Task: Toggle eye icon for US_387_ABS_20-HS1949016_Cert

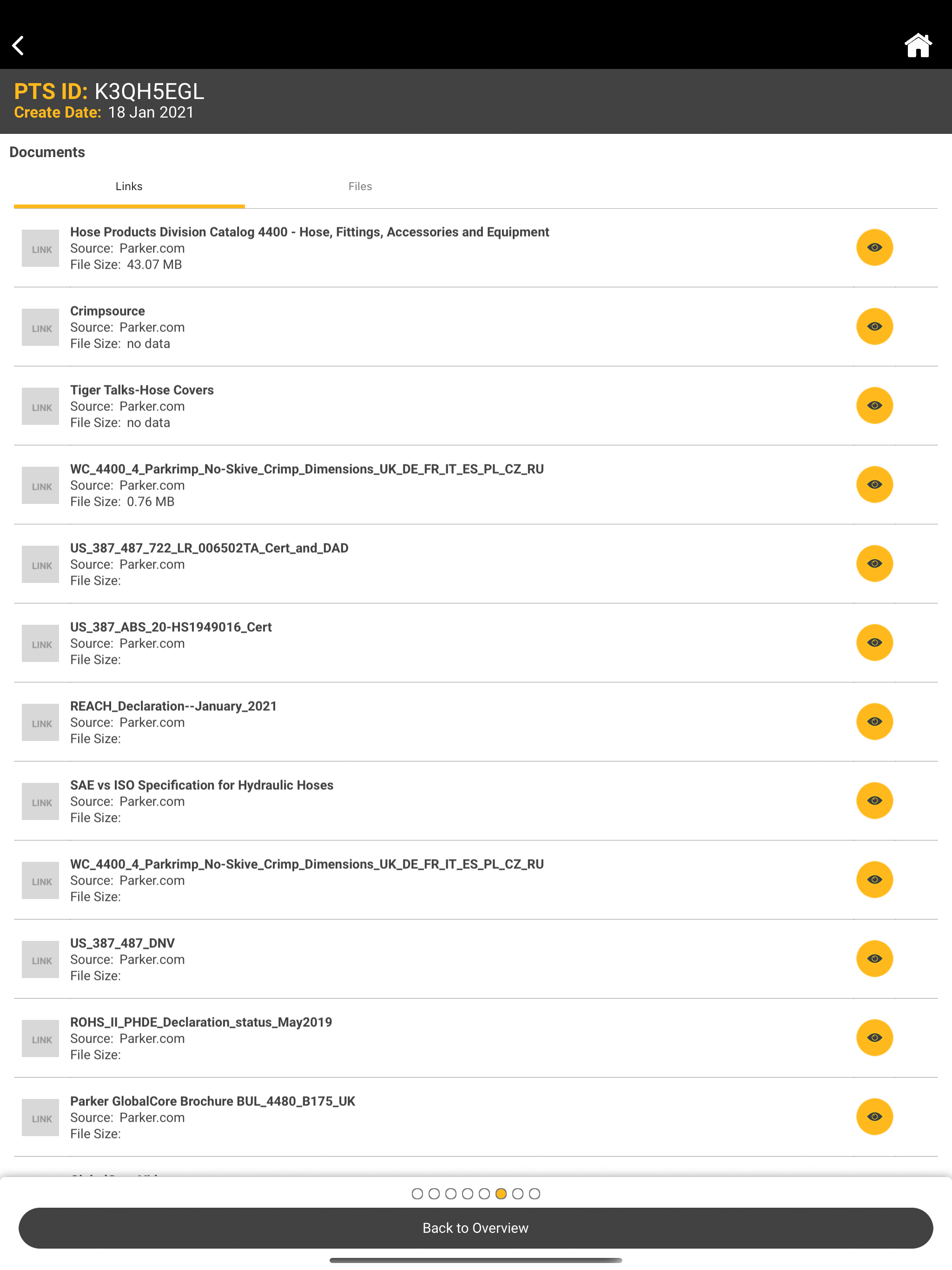Action: [874, 642]
